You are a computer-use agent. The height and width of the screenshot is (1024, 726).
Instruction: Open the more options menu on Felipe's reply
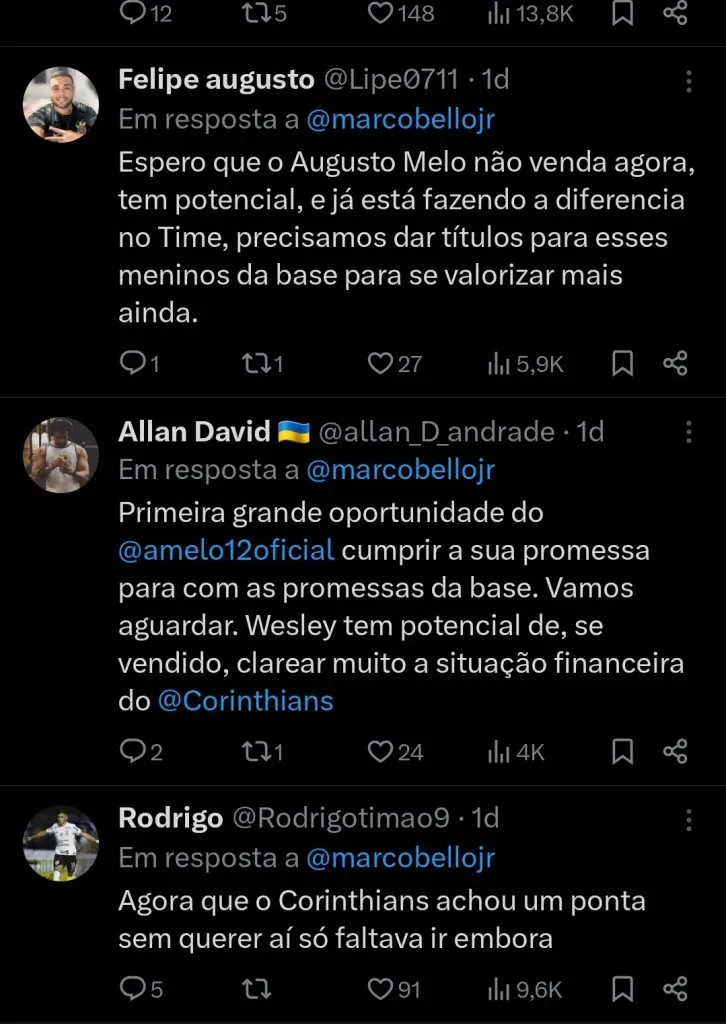(688, 79)
